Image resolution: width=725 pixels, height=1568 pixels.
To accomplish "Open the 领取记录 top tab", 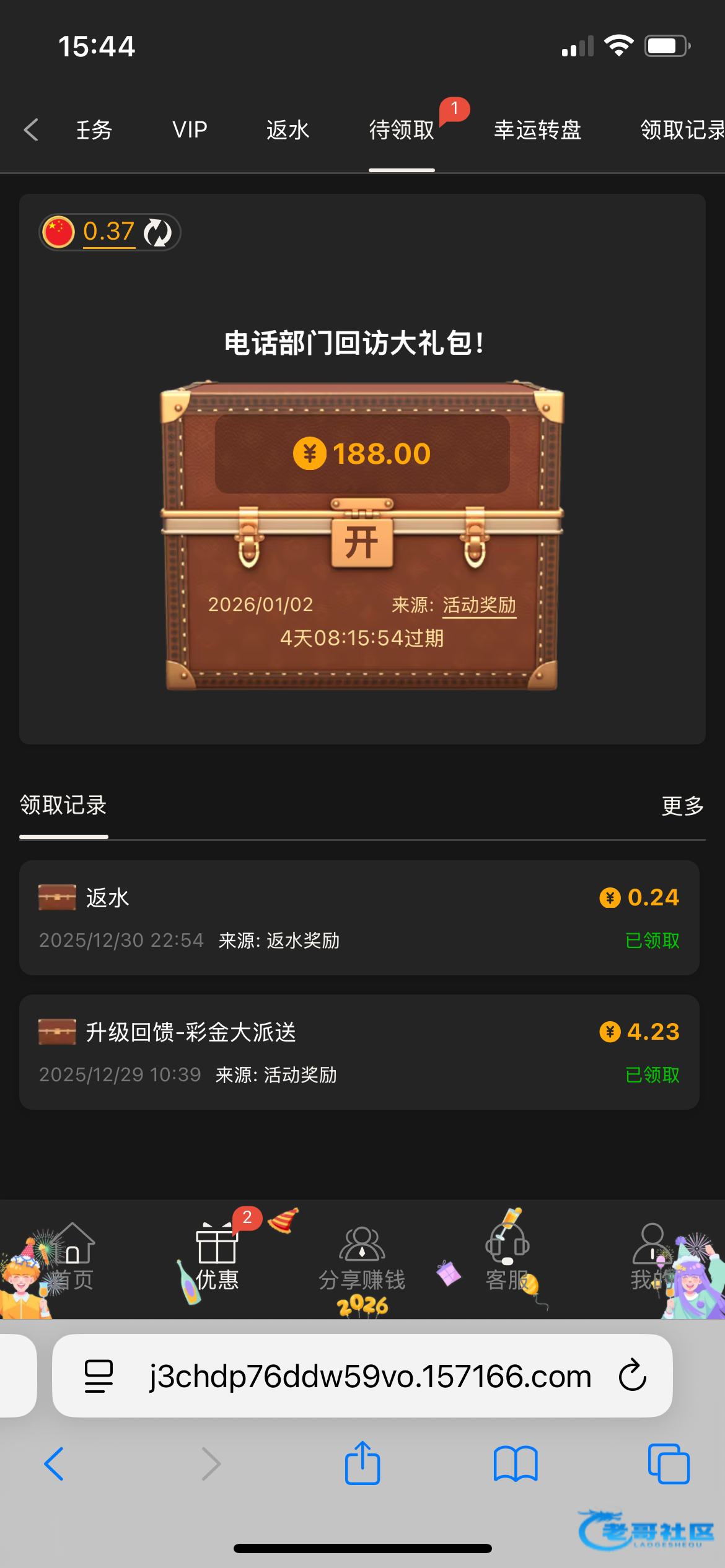I will (x=680, y=130).
